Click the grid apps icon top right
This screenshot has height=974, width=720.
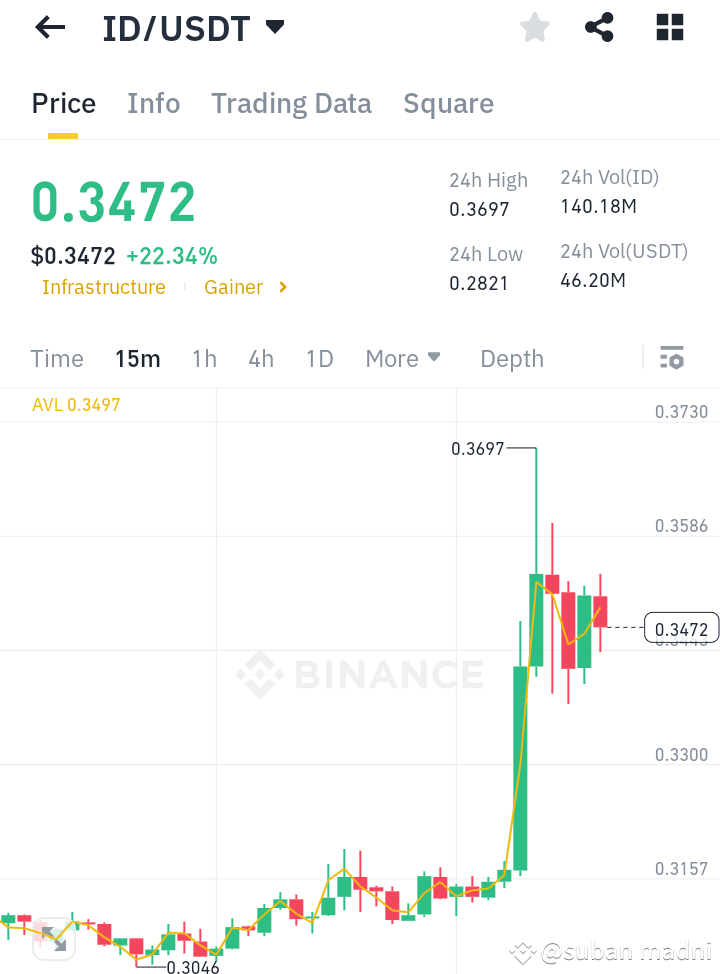(668, 27)
